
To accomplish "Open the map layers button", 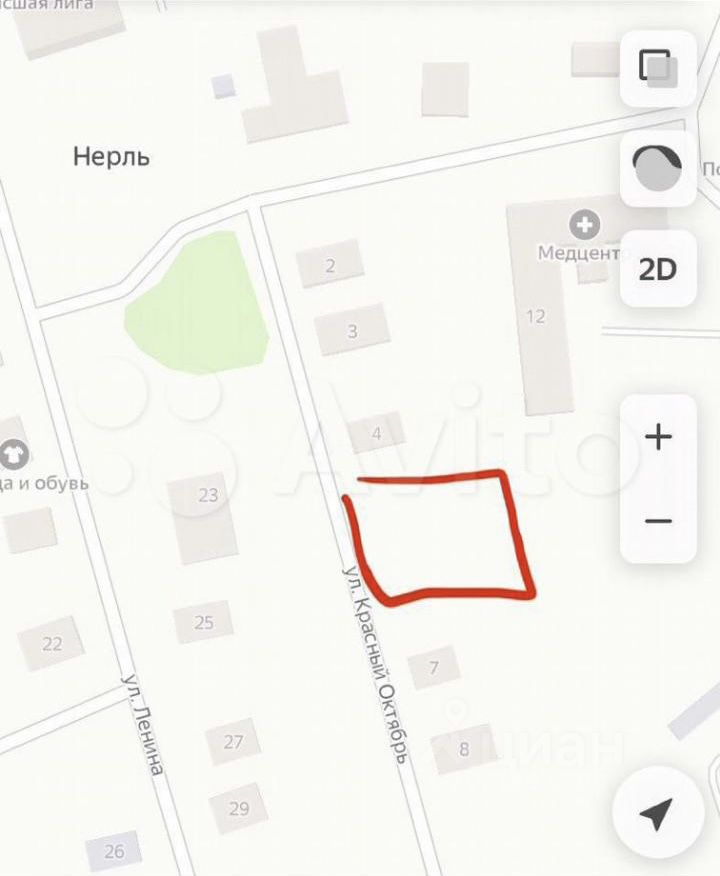I will [x=658, y=68].
